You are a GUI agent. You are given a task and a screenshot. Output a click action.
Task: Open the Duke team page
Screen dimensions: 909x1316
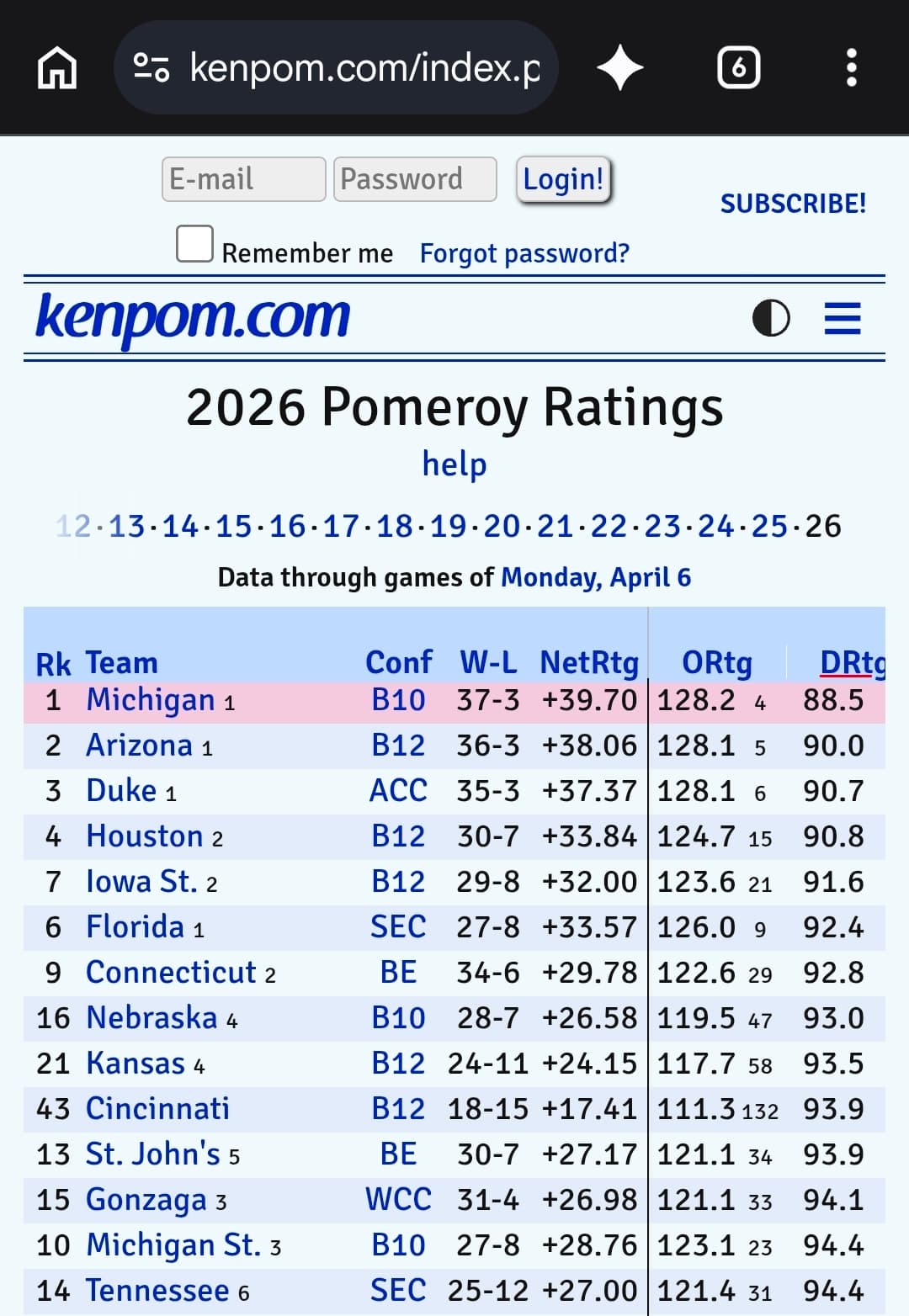coord(121,791)
